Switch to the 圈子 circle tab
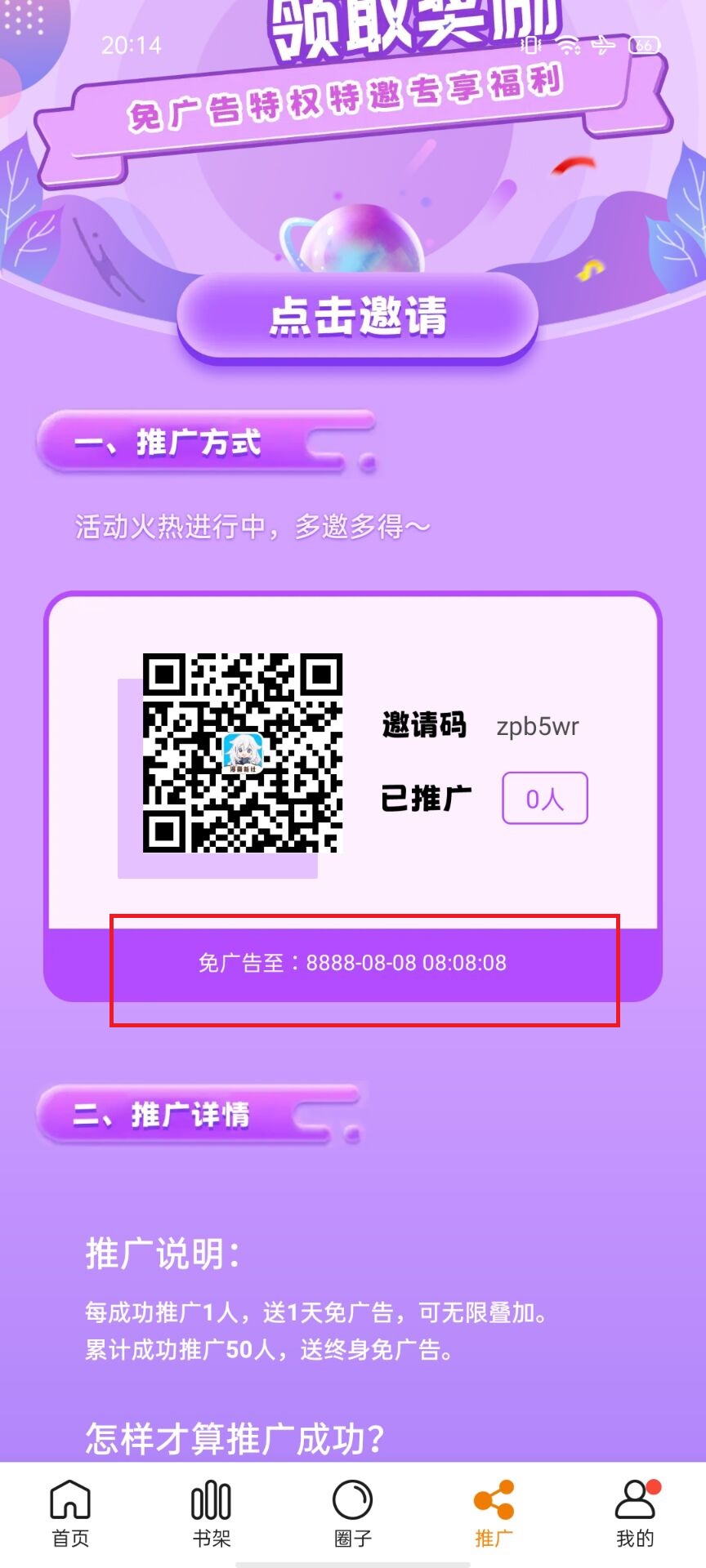Image resolution: width=706 pixels, height=1568 pixels. click(x=353, y=1513)
